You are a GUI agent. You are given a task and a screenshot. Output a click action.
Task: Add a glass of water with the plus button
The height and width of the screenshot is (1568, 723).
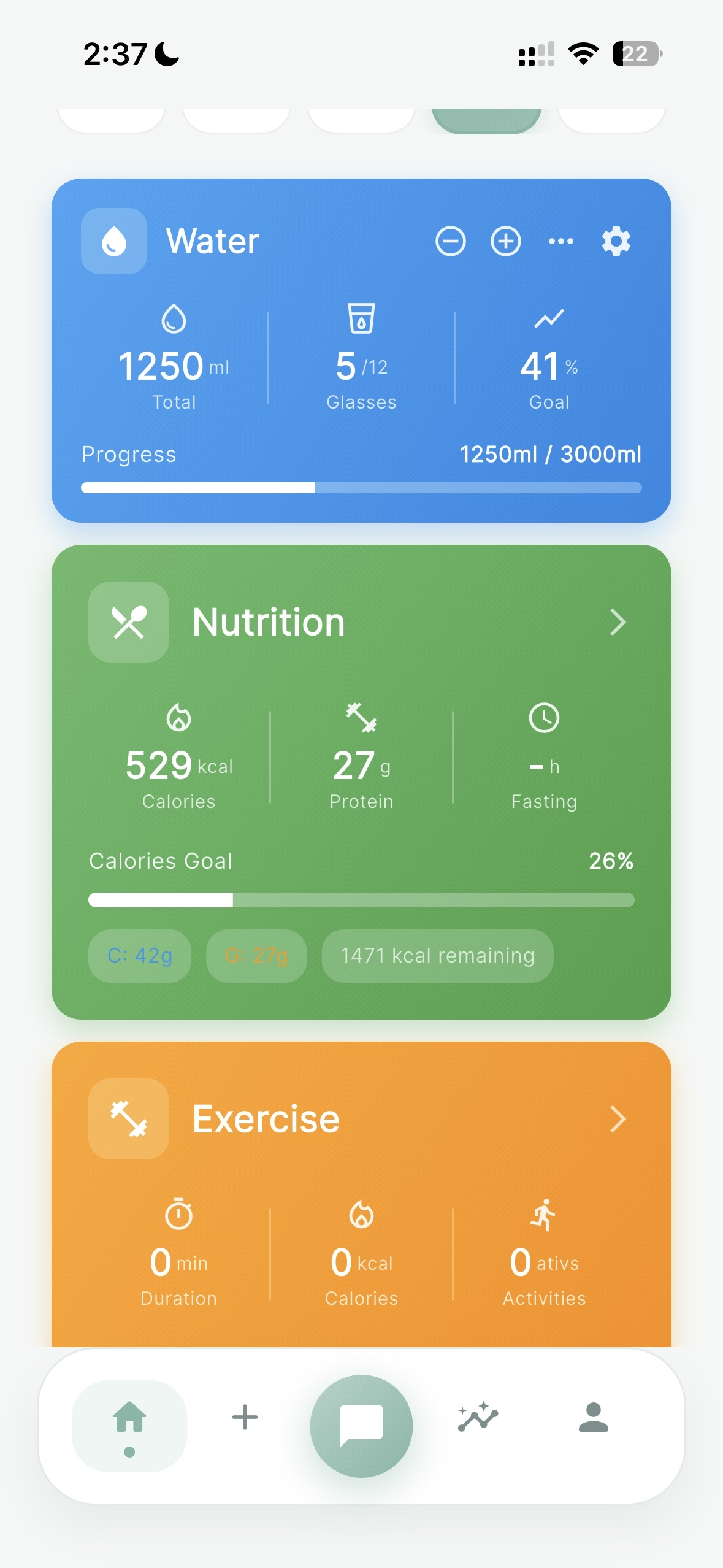(505, 241)
